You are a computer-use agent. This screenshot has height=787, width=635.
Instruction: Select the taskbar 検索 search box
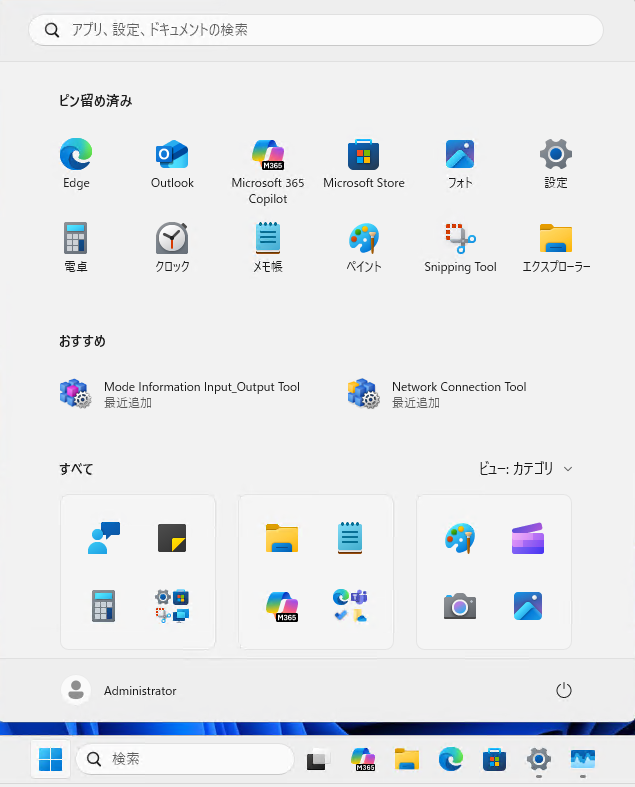[x=186, y=759]
